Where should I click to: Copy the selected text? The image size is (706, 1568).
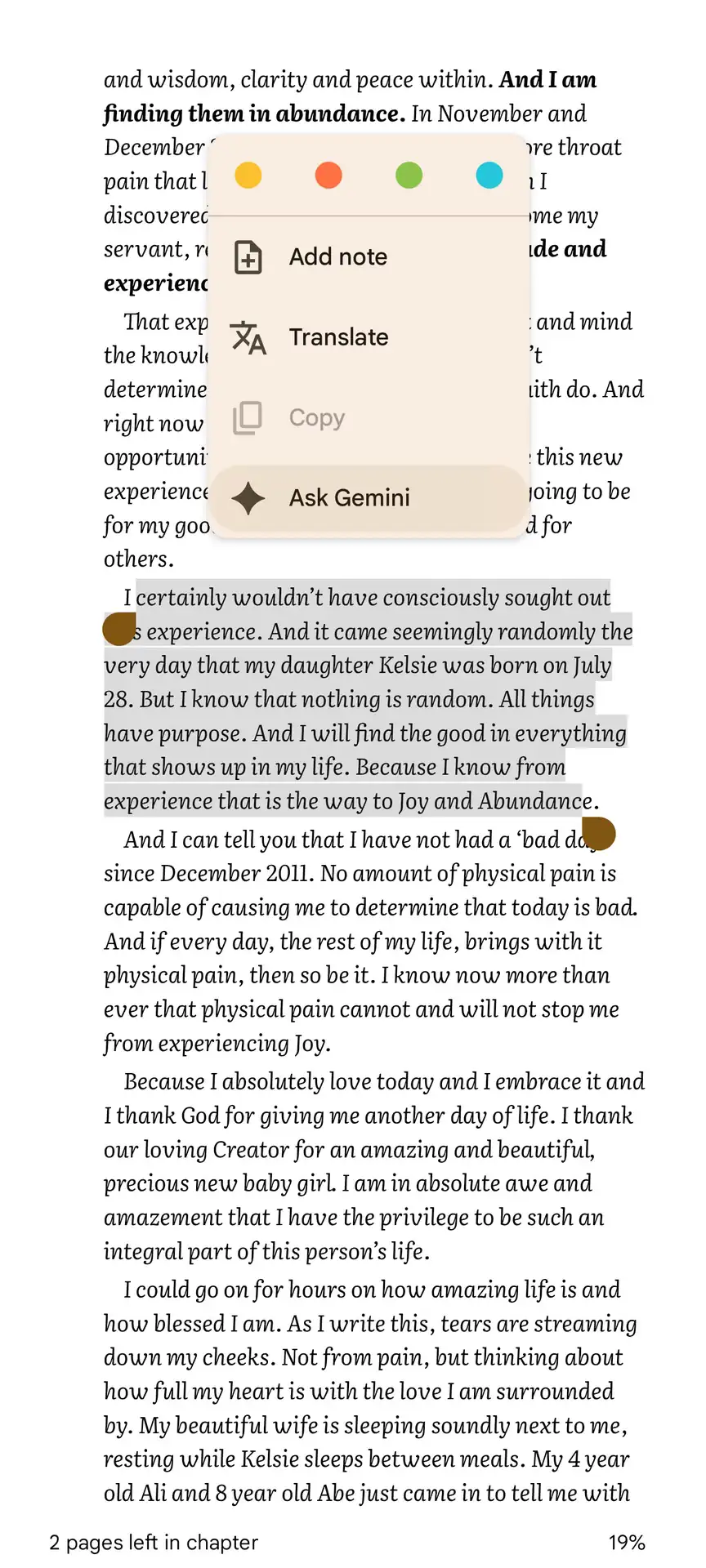click(x=316, y=418)
